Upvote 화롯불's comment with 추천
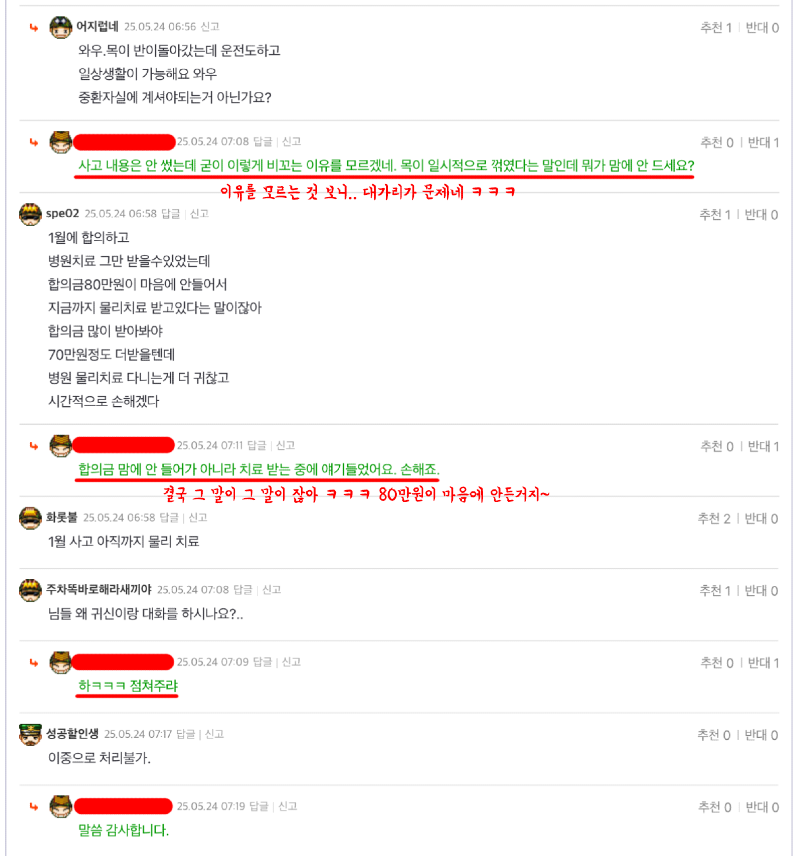This screenshot has height=856, width=800. (714, 519)
